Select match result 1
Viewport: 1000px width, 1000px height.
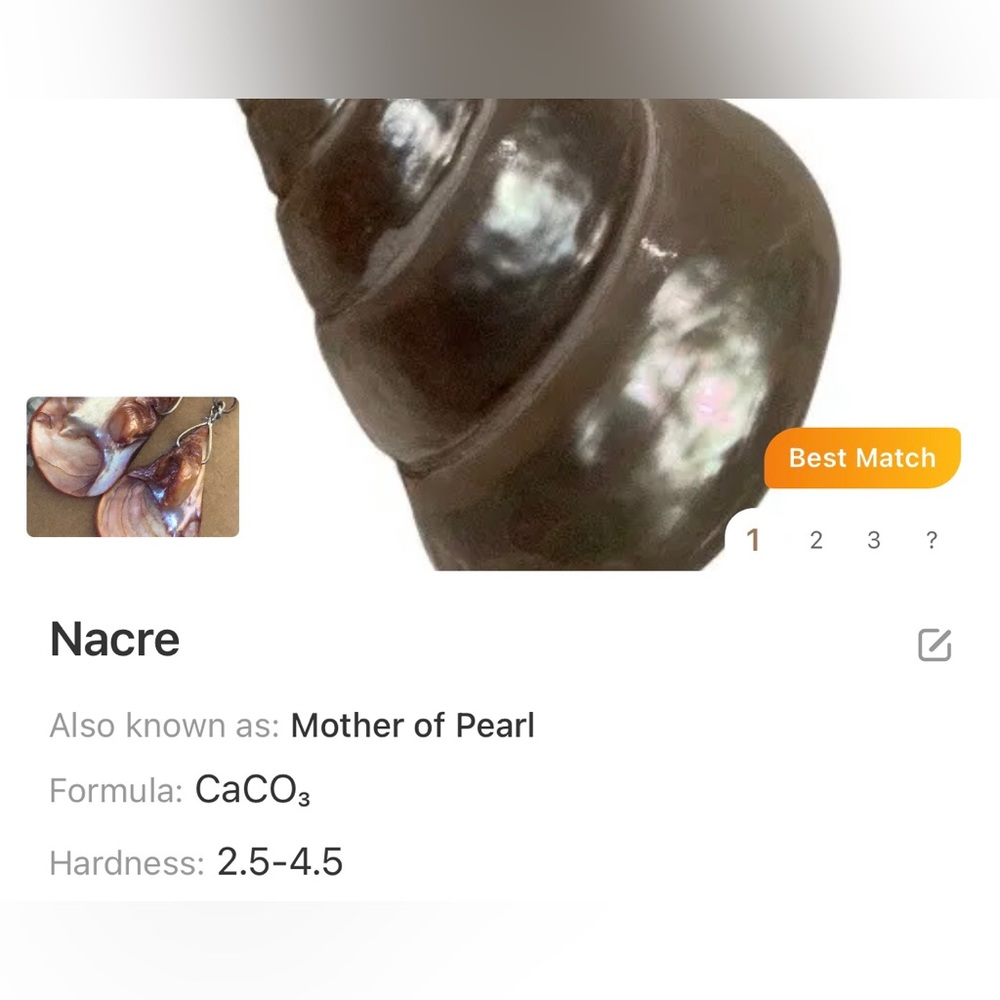click(754, 541)
